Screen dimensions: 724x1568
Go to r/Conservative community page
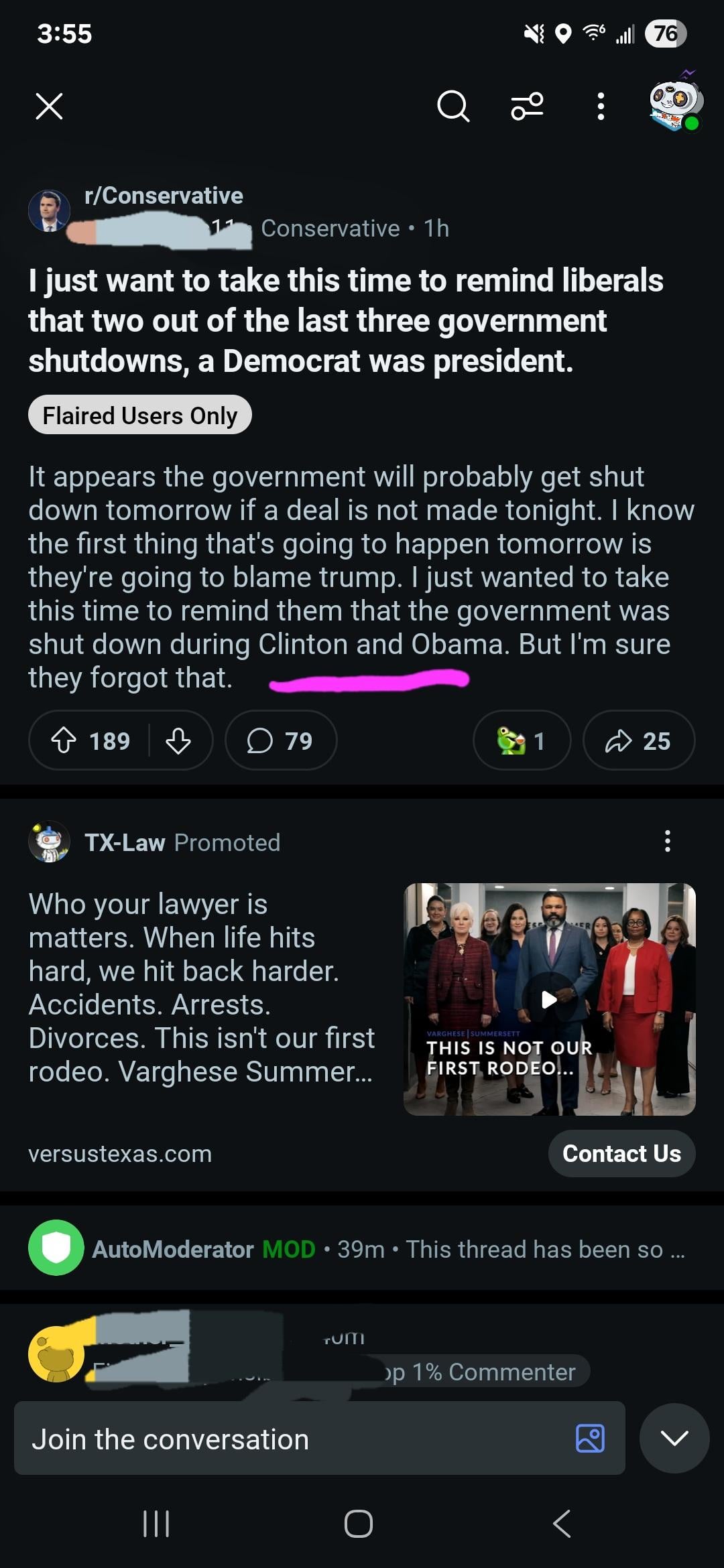click(x=164, y=196)
